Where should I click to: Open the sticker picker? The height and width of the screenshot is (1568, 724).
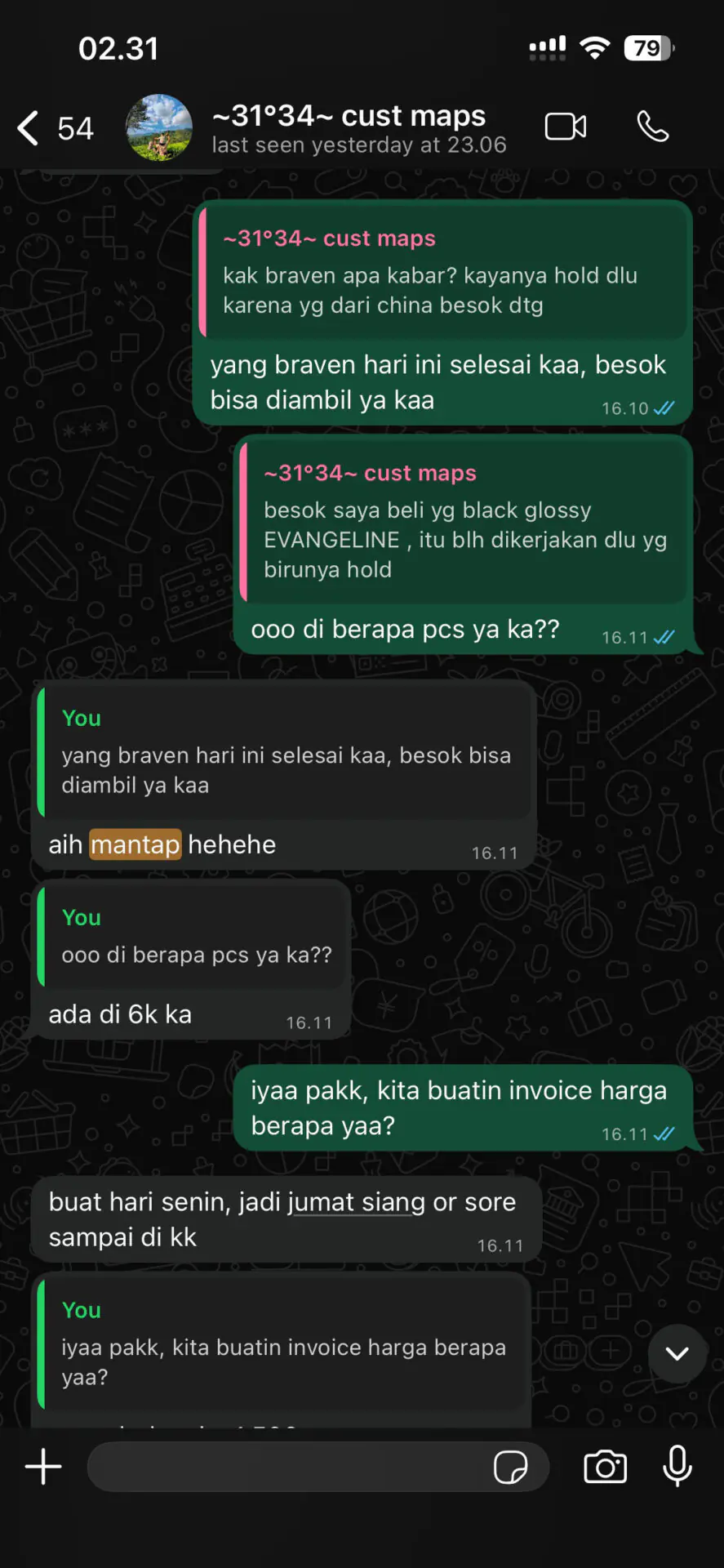tap(511, 1468)
